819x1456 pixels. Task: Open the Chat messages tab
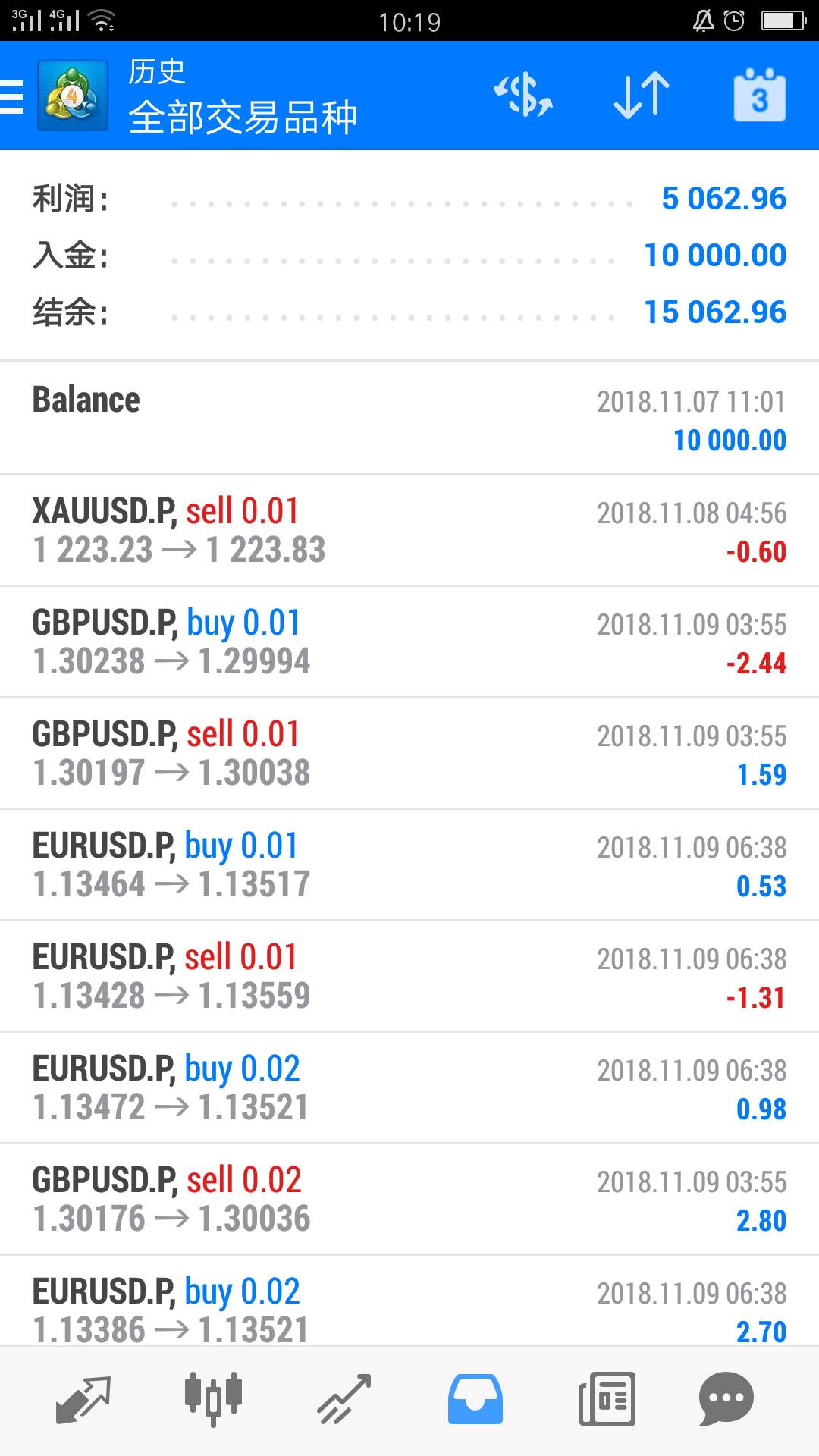tap(726, 1399)
